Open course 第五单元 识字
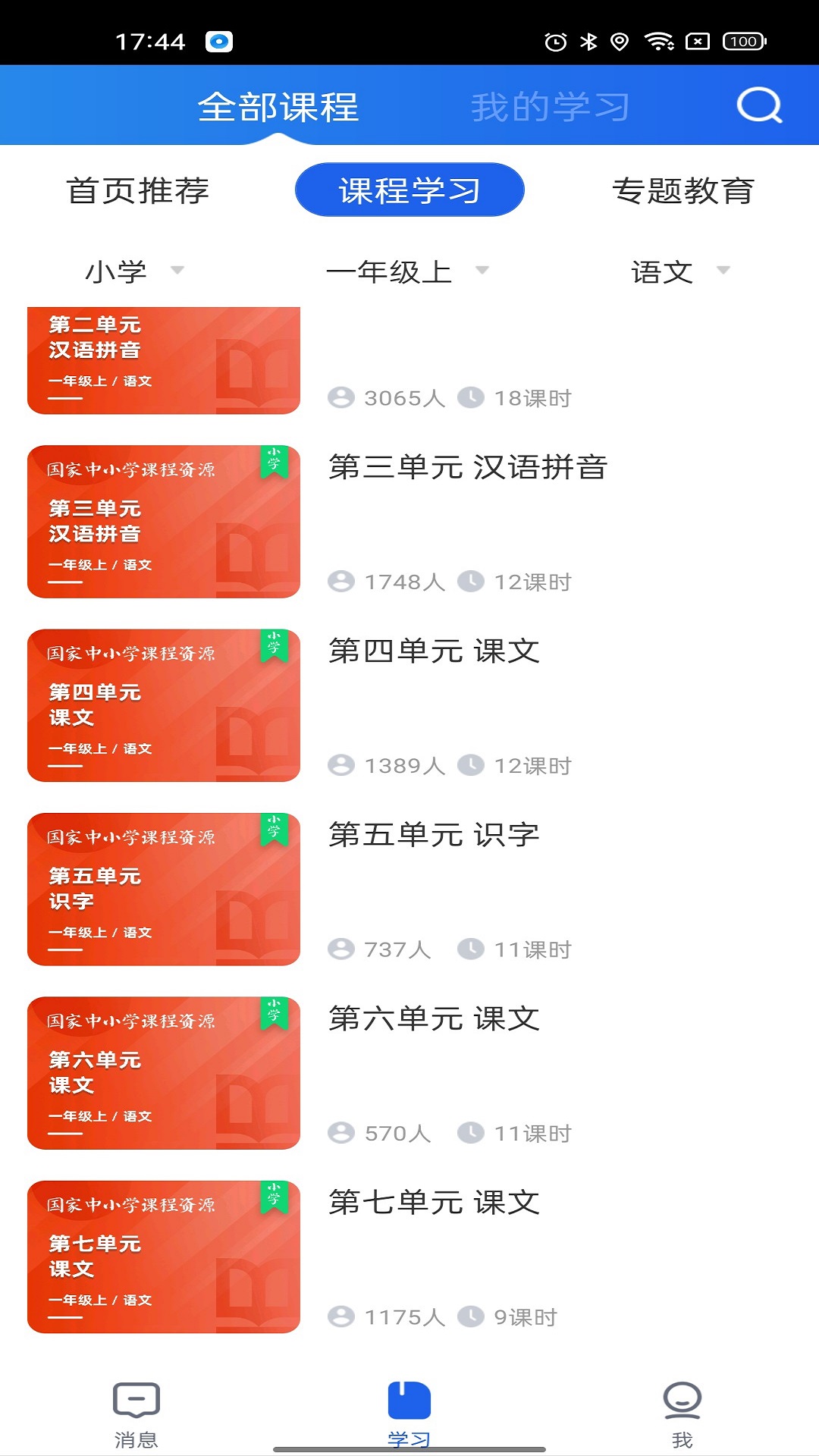 point(162,889)
